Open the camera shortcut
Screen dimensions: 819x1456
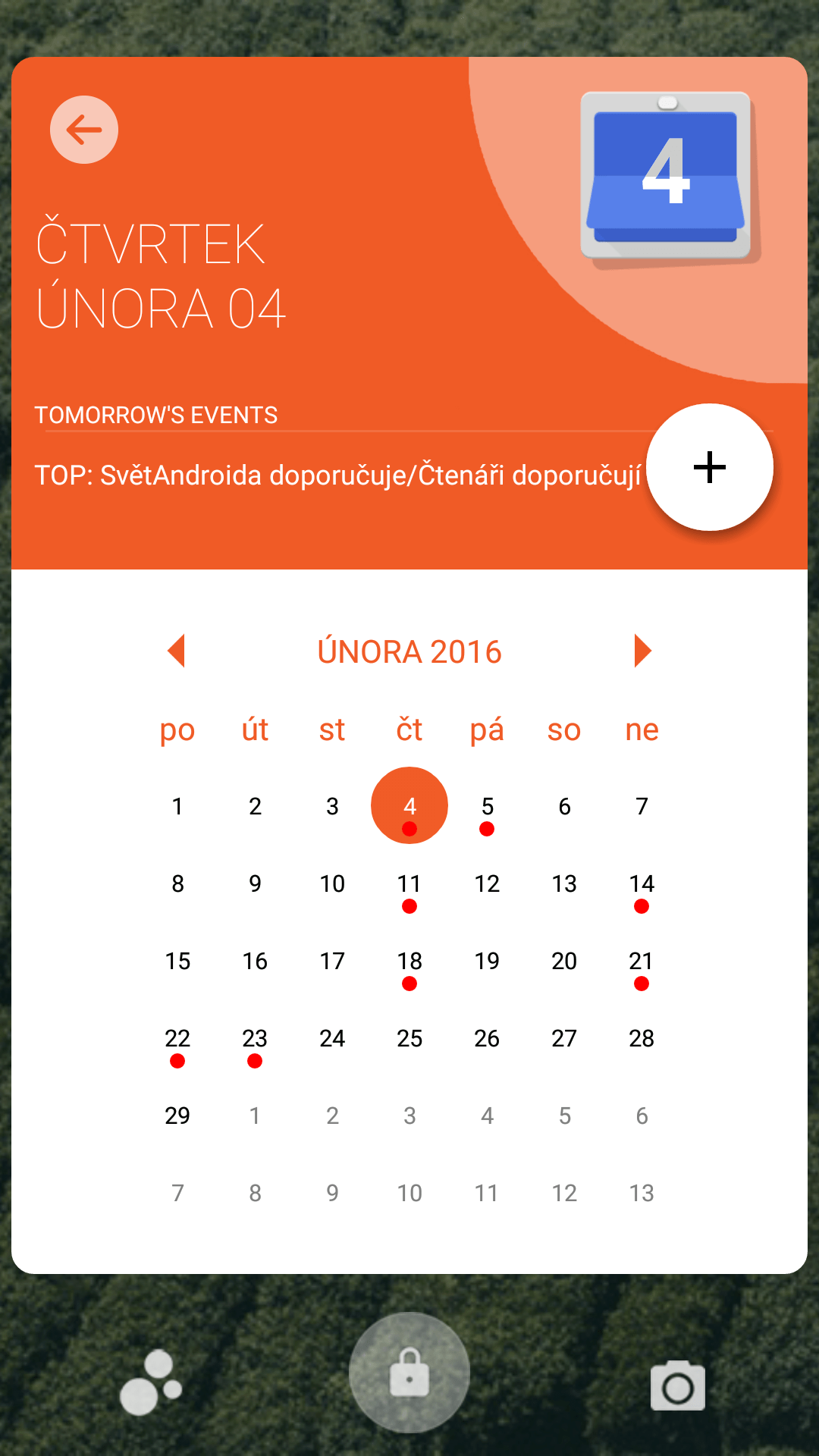678,1385
